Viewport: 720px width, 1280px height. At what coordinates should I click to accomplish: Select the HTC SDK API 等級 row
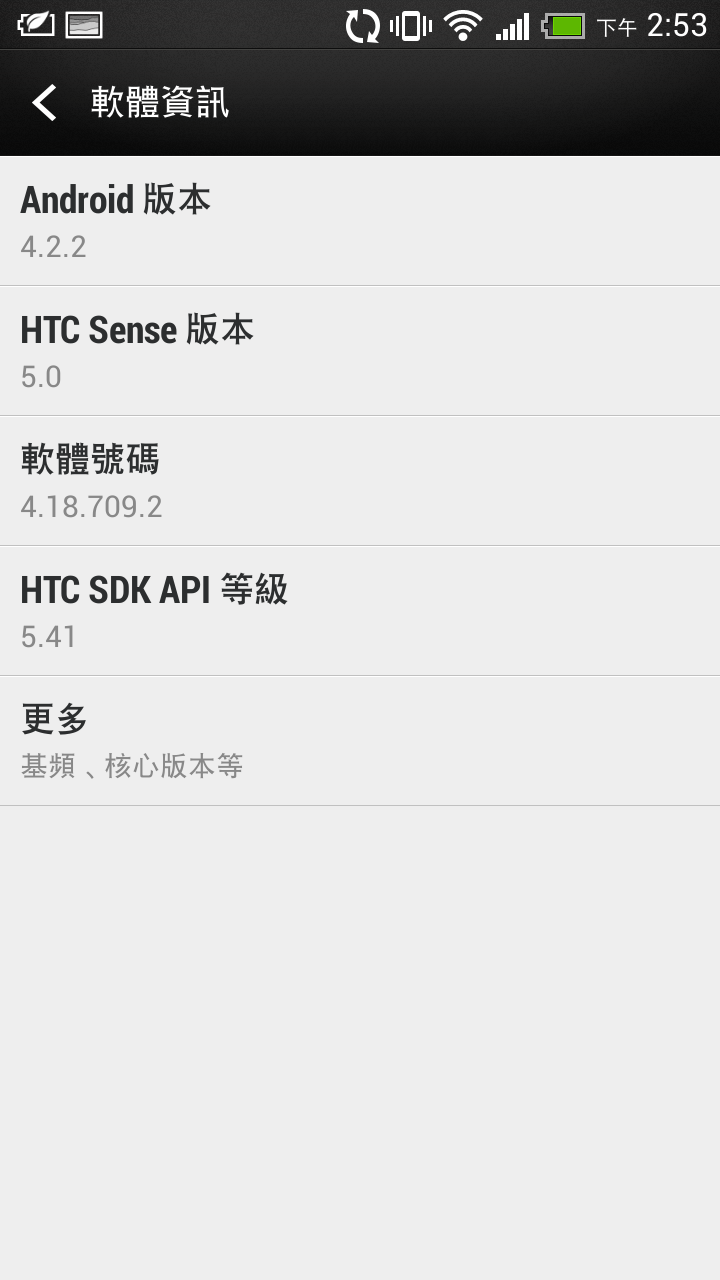click(360, 611)
